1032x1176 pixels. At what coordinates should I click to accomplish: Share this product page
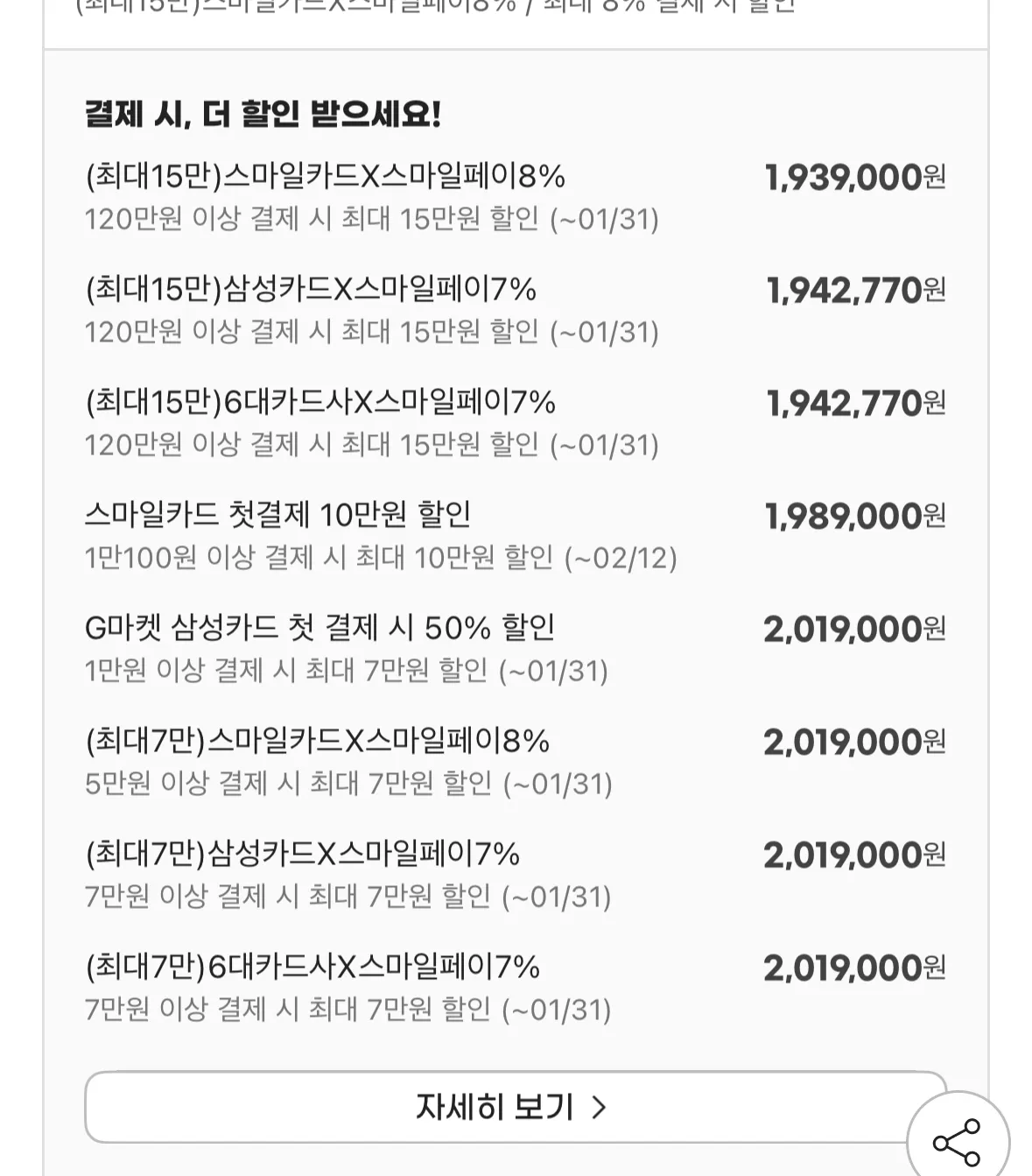point(957,1142)
